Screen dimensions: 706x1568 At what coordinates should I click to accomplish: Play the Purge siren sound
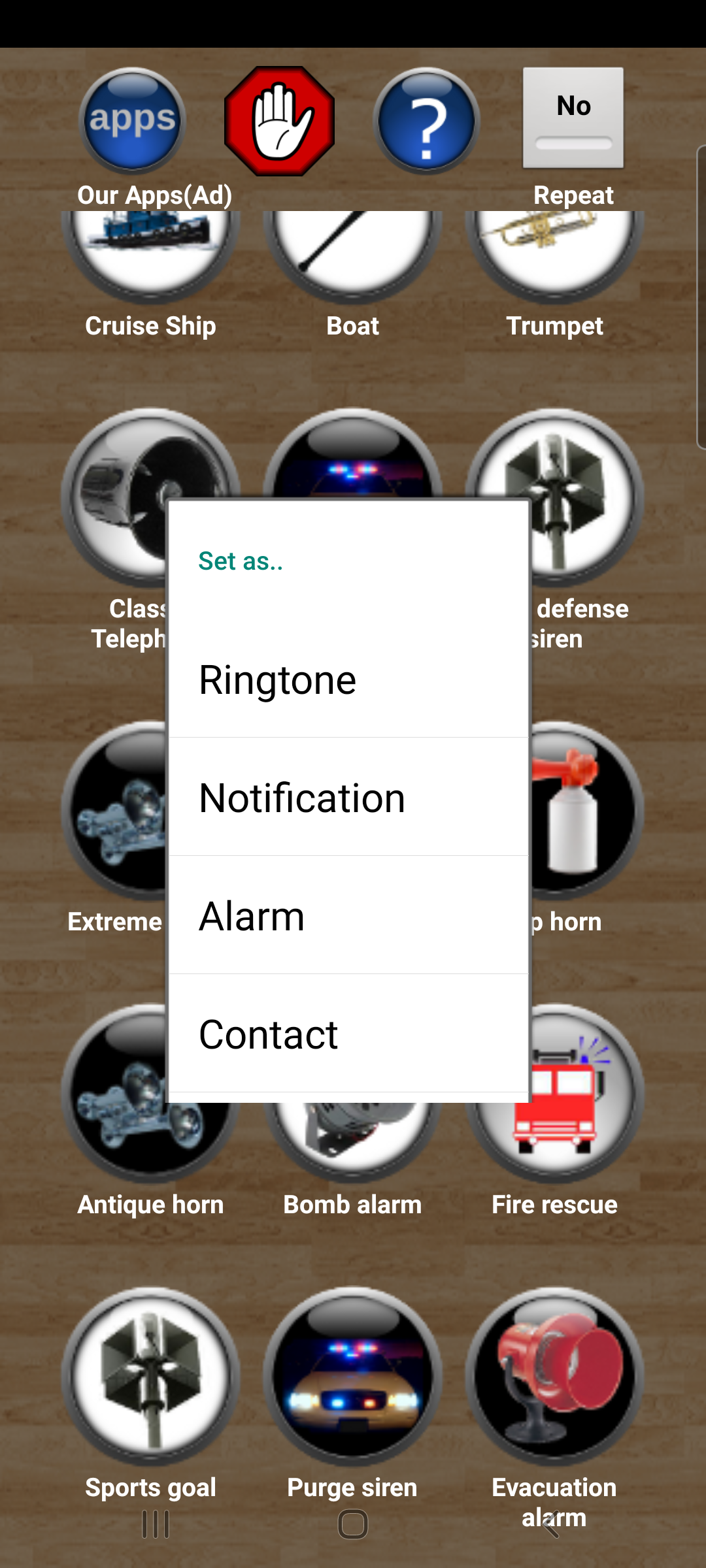coord(352,1392)
